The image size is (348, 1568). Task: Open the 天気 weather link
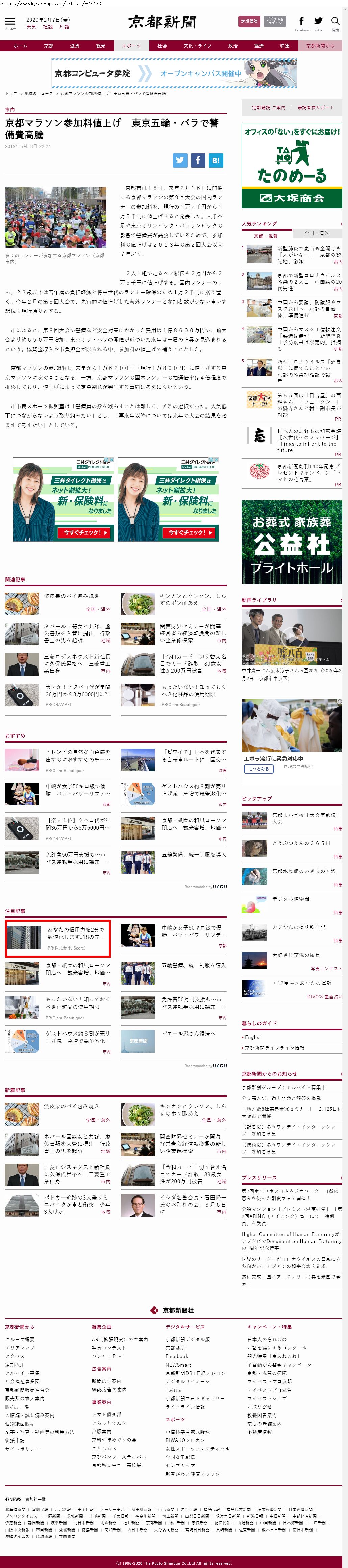[x=31, y=27]
